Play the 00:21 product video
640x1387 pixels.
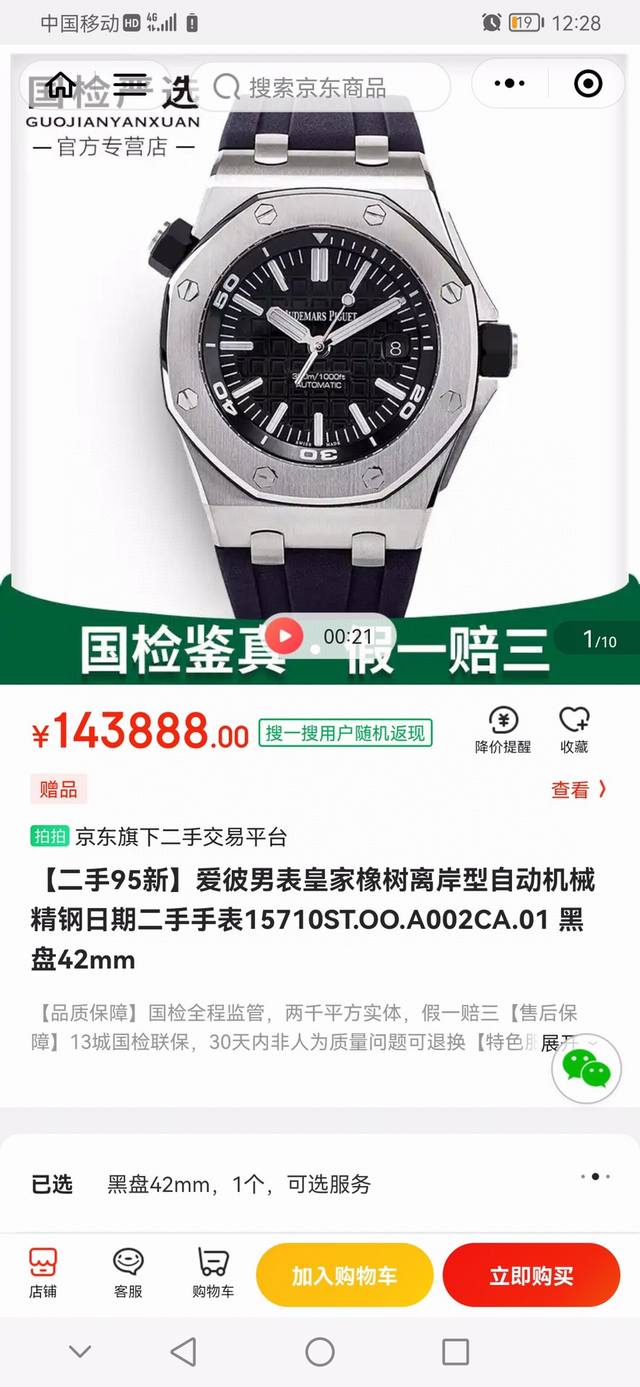point(286,636)
